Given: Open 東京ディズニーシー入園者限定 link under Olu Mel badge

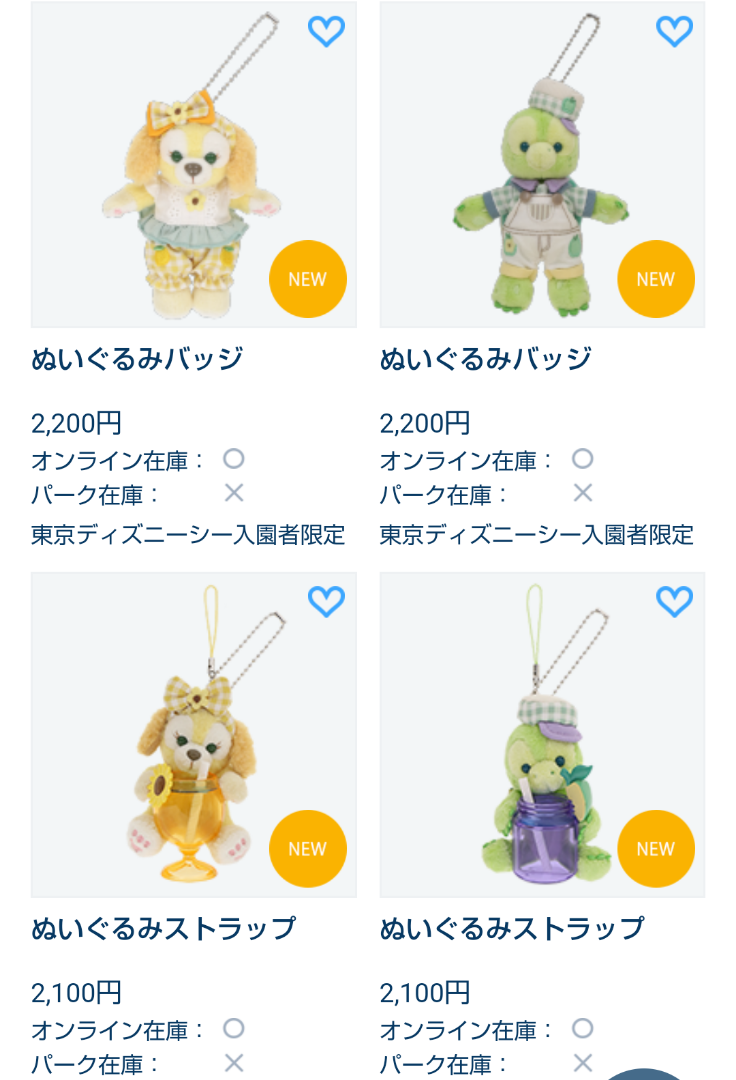Looking at the screenshot, I should click(x=537, y=535).
